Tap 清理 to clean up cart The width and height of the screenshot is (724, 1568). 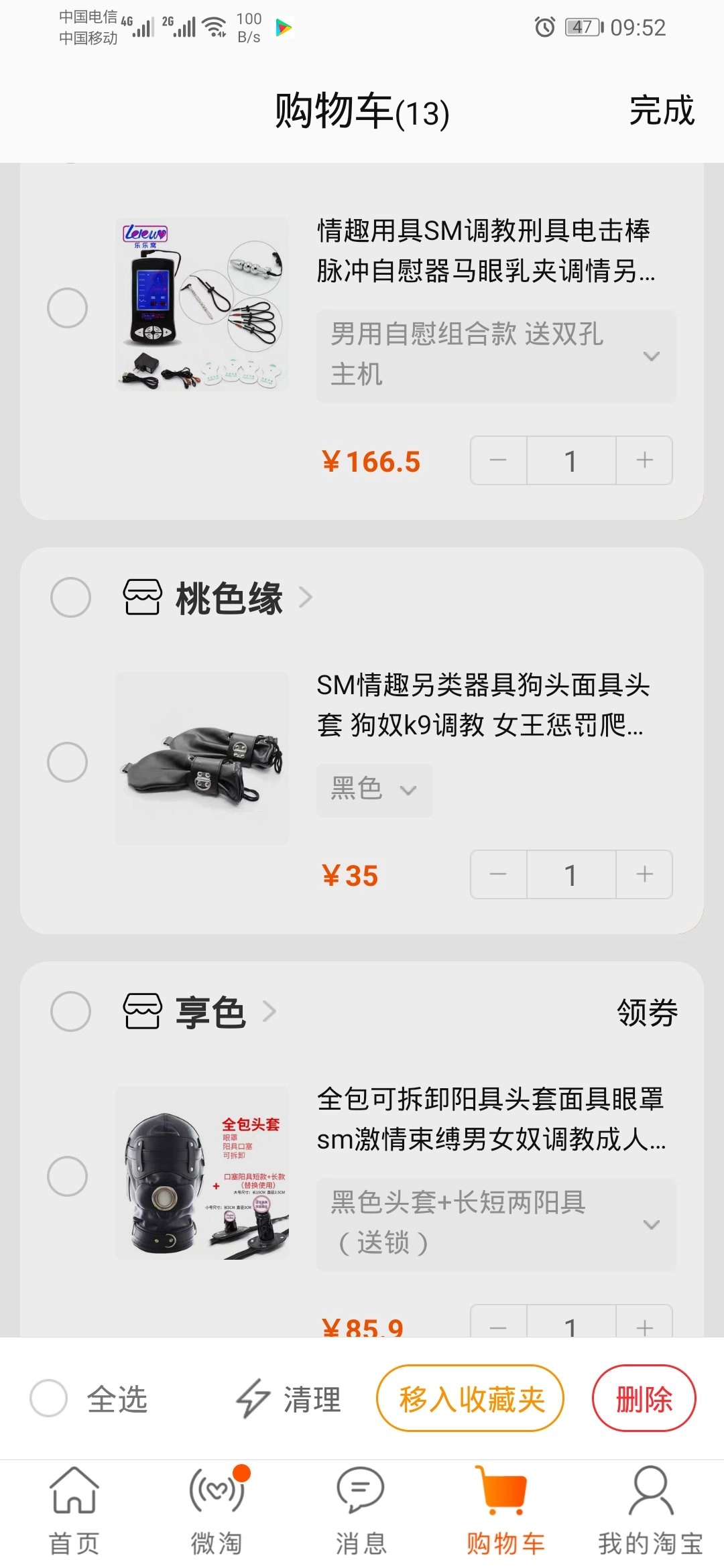click(289, 1399)
